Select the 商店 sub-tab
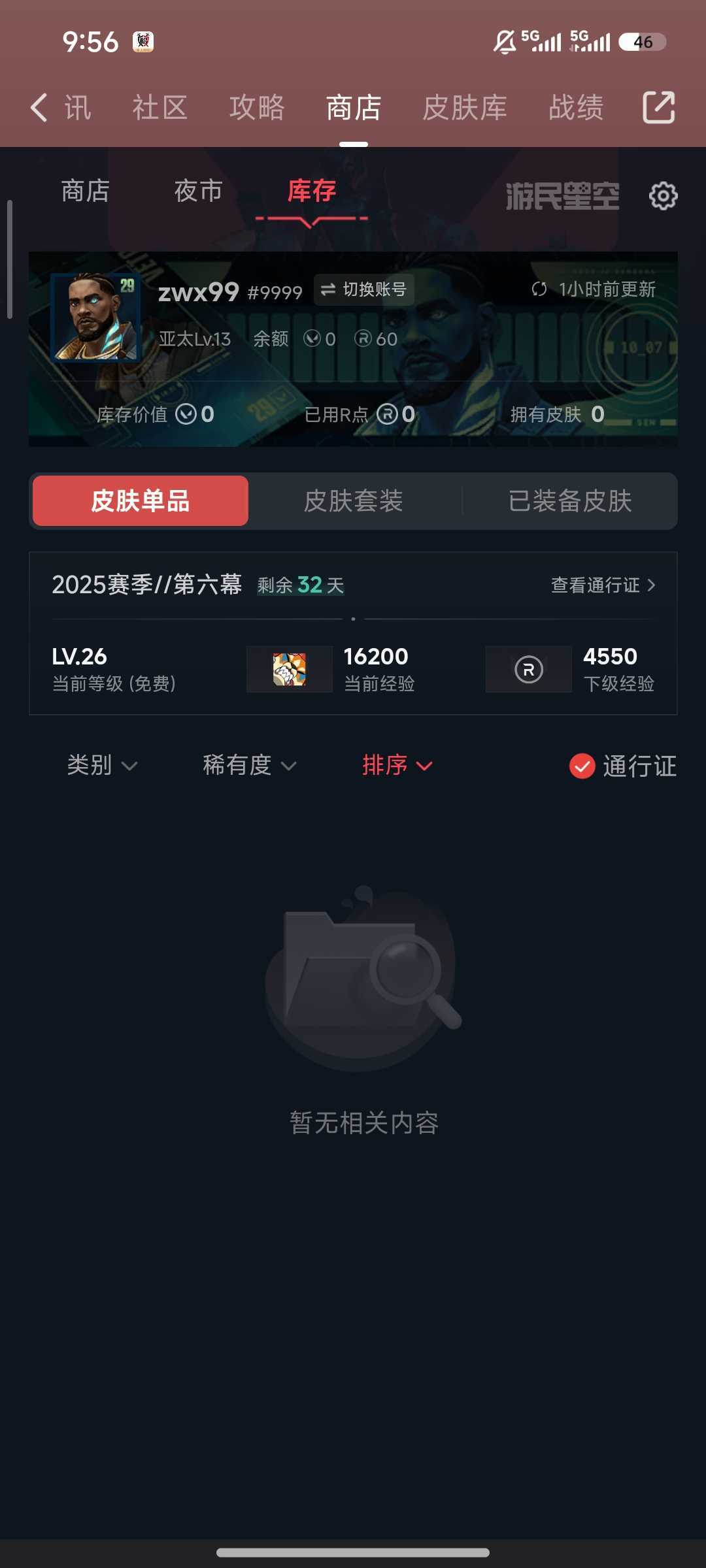 85,191
